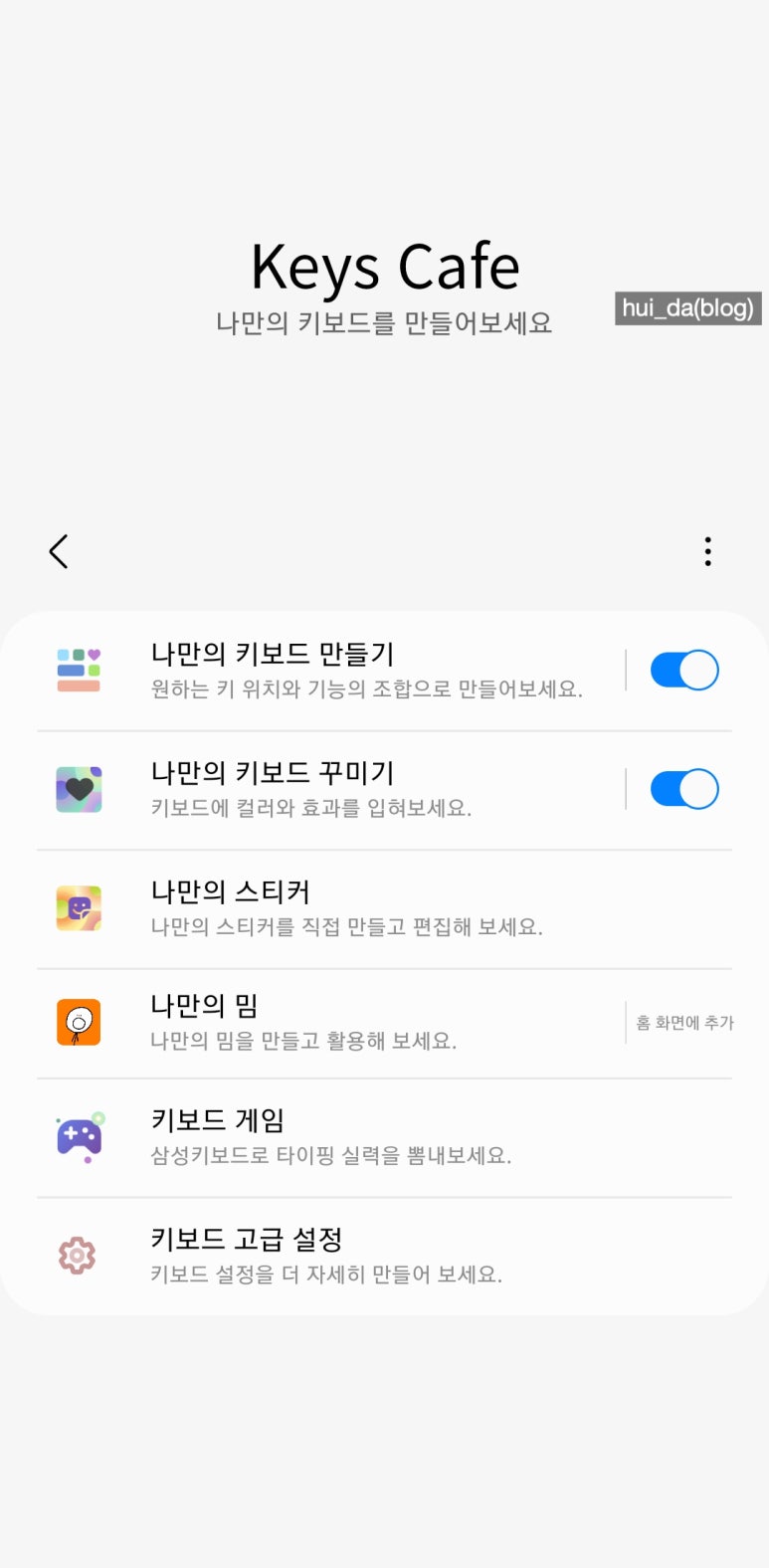Turn off the 나만의 키보드 만들기 switch

click(683, 671)
